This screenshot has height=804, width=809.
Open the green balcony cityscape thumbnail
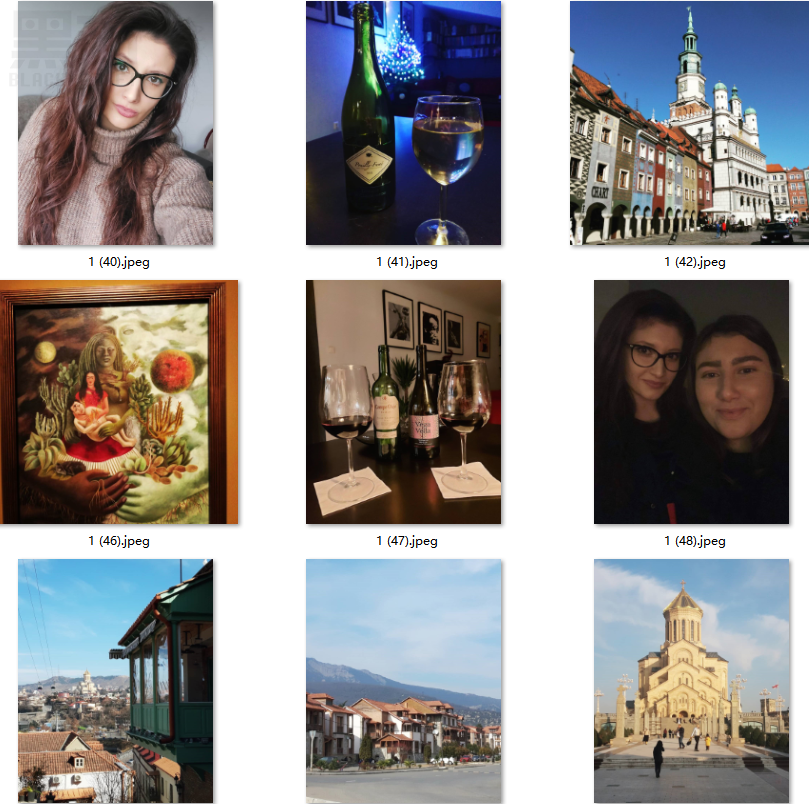[x=115, y=680]
